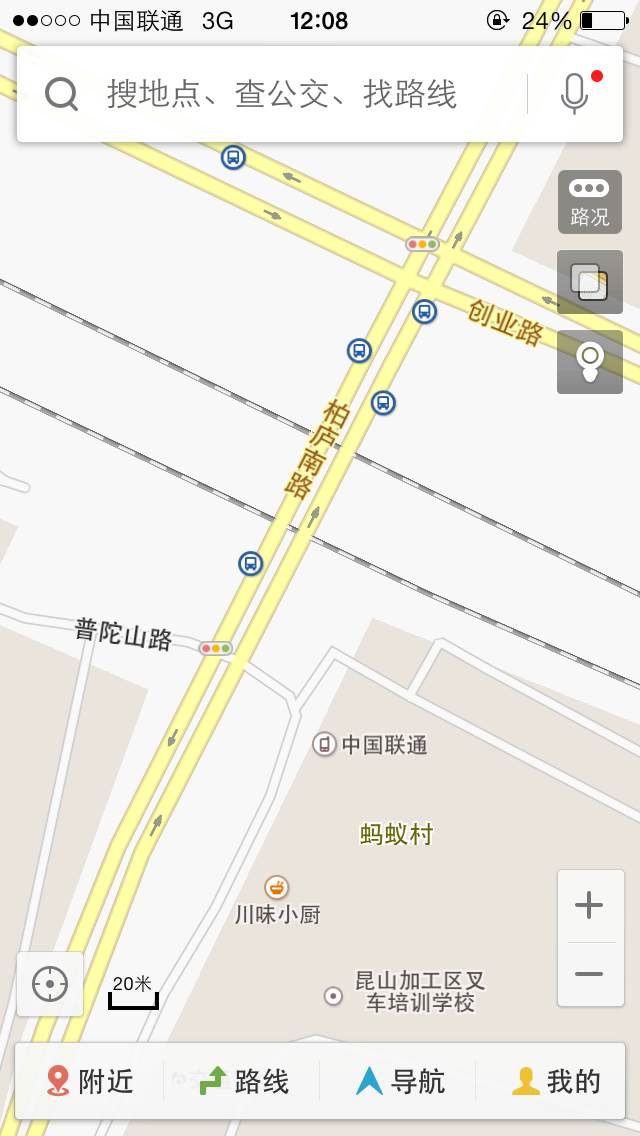This screenshot has height=1136, width=640.
Task: Start voice search with the microphone
Action: [575, 94]
